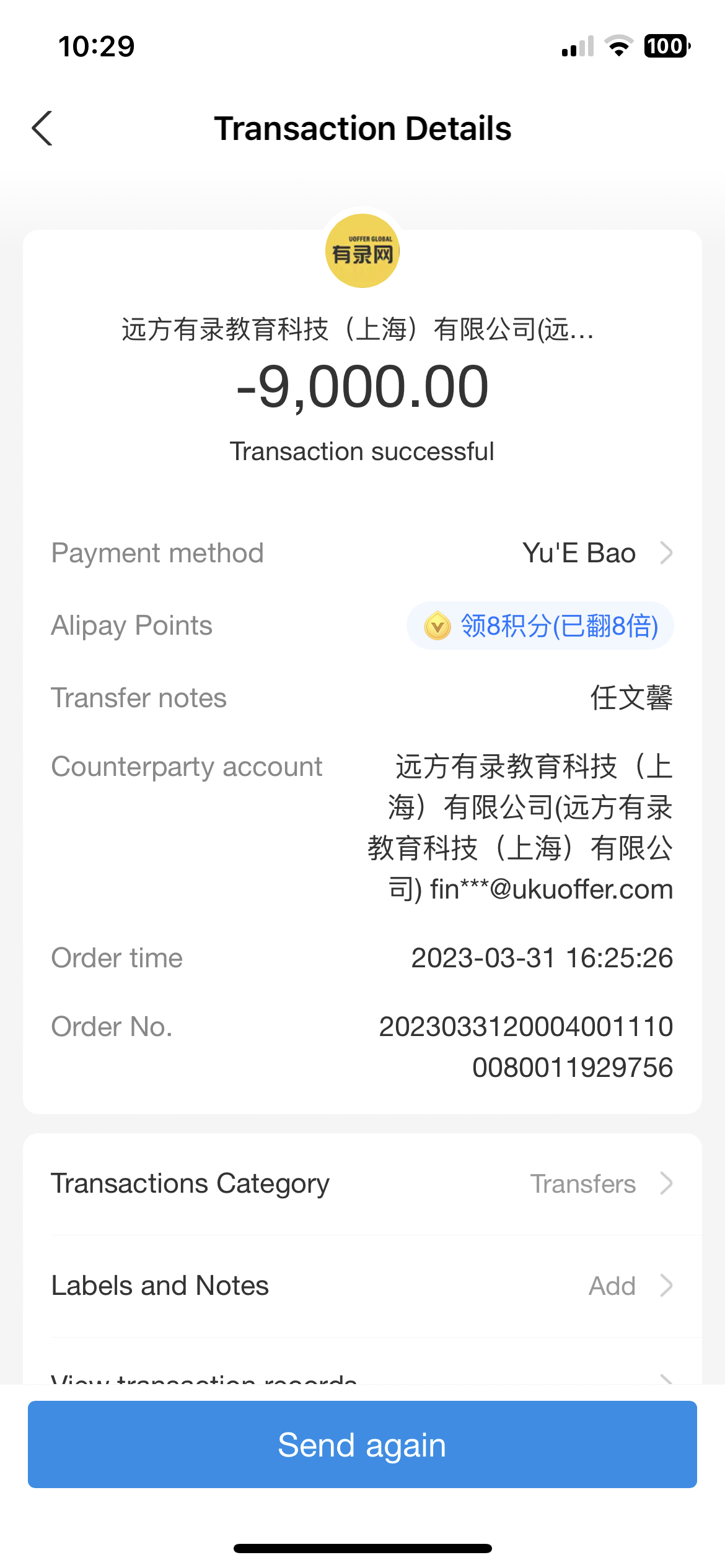
Task: Claim the 8 Alipay Points chip
Action: (540, 625)
